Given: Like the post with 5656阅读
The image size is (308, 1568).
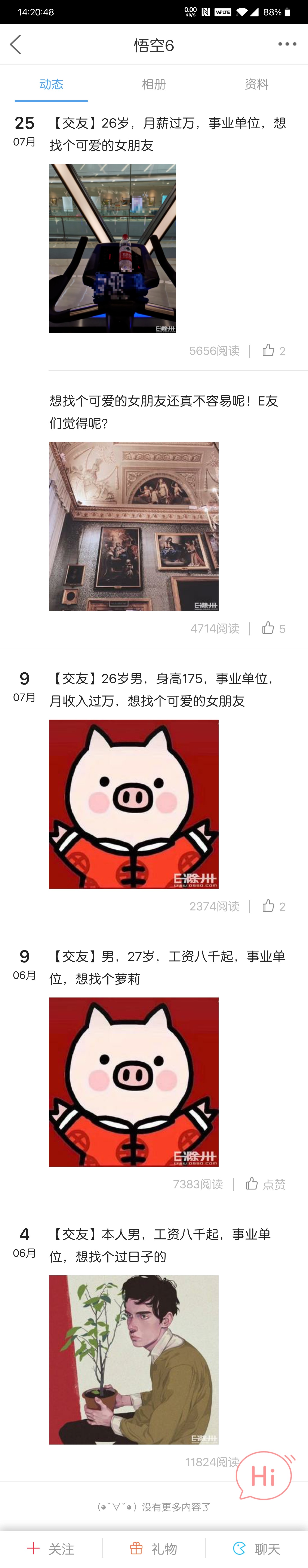Looking at the screenshot, I should 273,351.
